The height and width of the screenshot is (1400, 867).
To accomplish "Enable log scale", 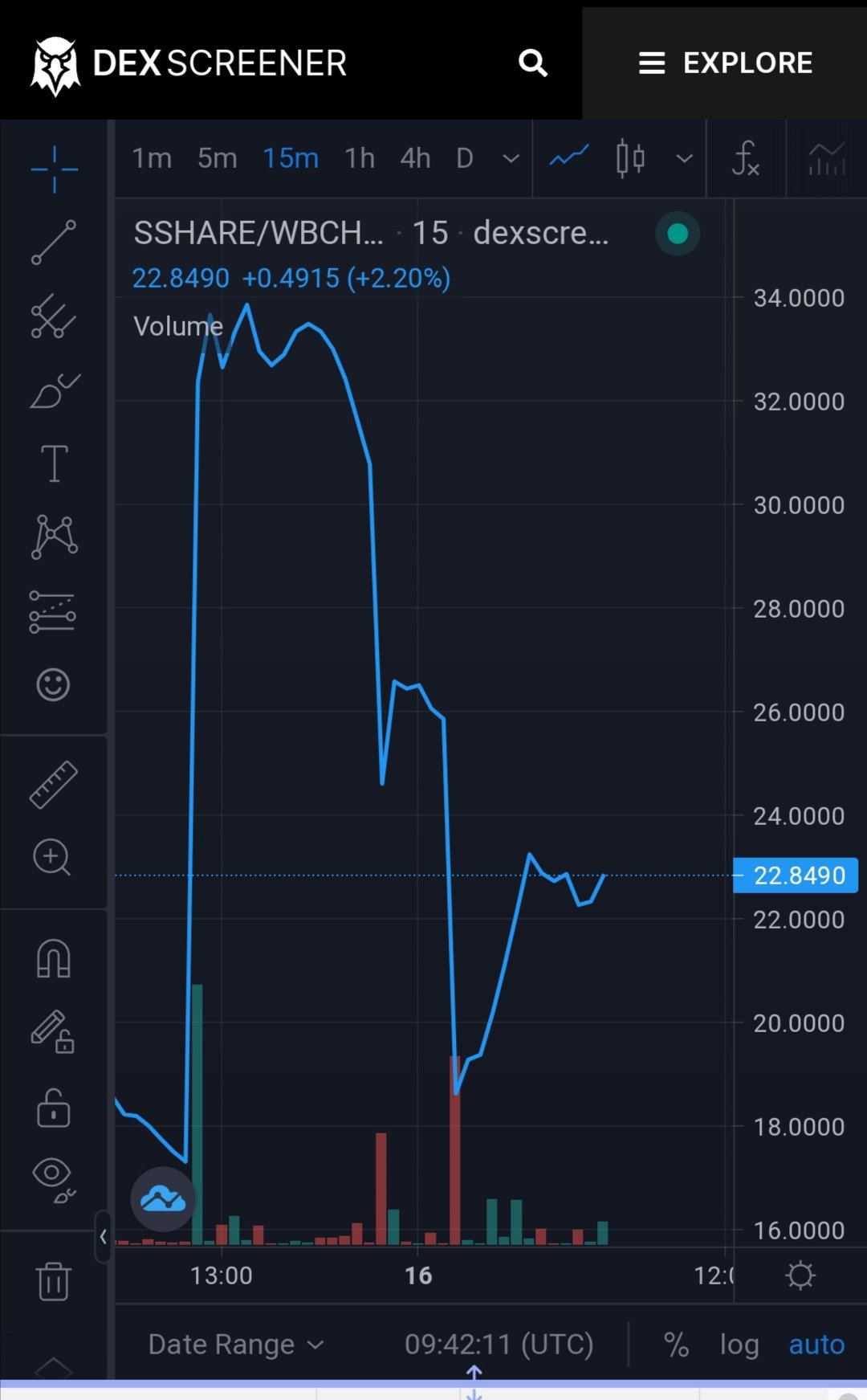I will (x=739, y=1344).
